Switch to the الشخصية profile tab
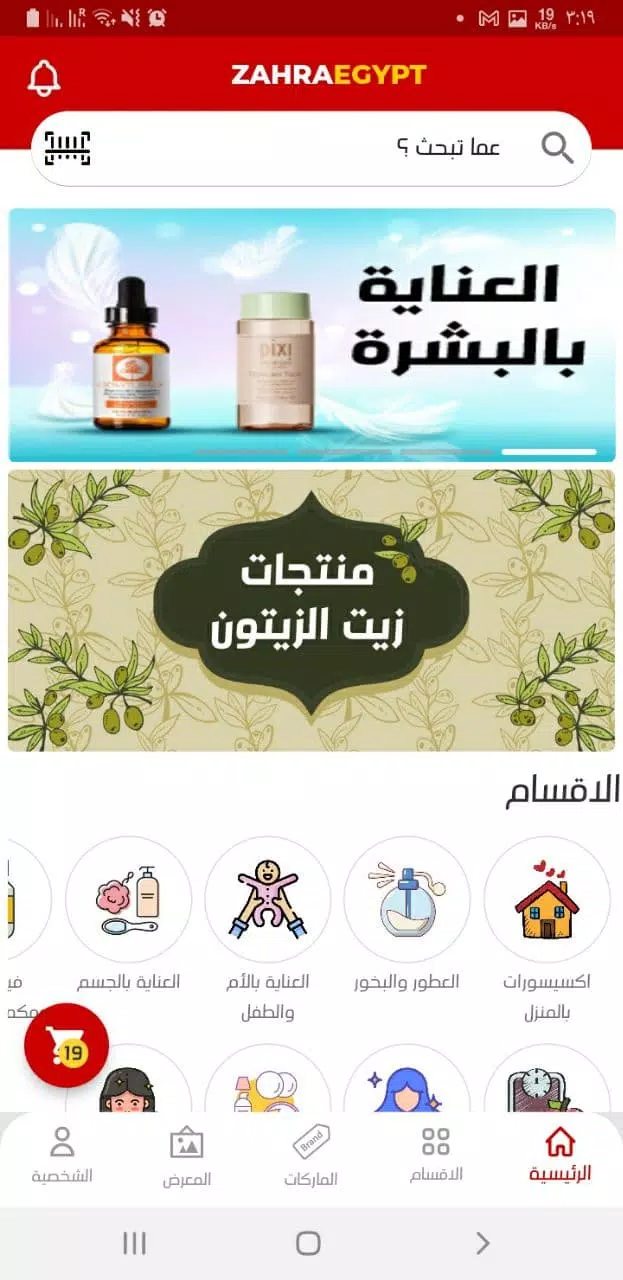This screenshot has width=623, height=1280. [x=62, y=1155]
